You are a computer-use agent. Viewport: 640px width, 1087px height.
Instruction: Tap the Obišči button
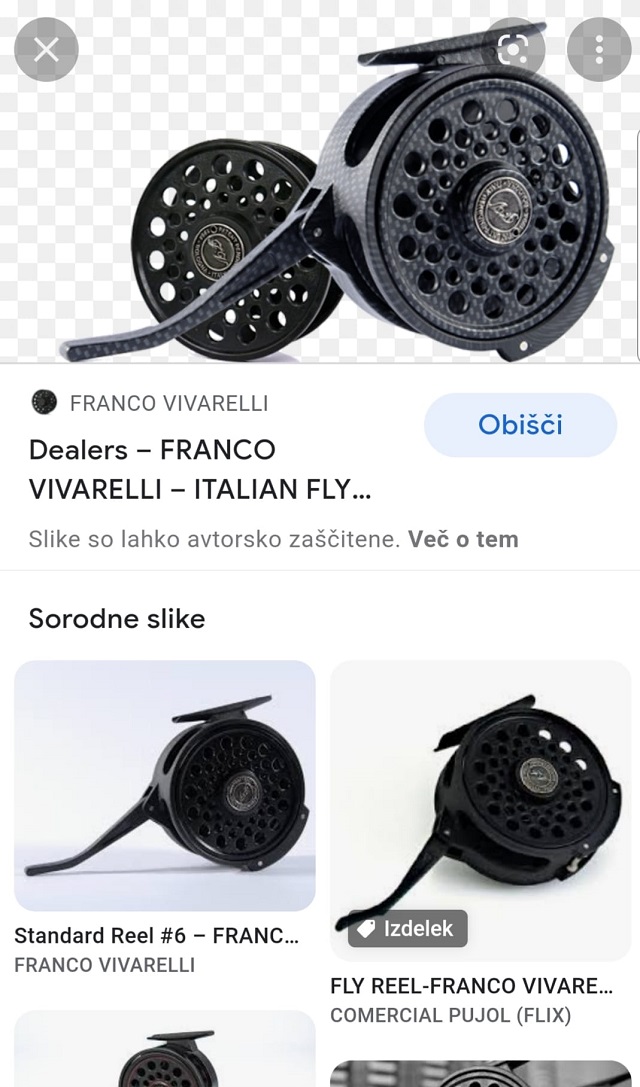pyautogui.click(x=520, y=425)
